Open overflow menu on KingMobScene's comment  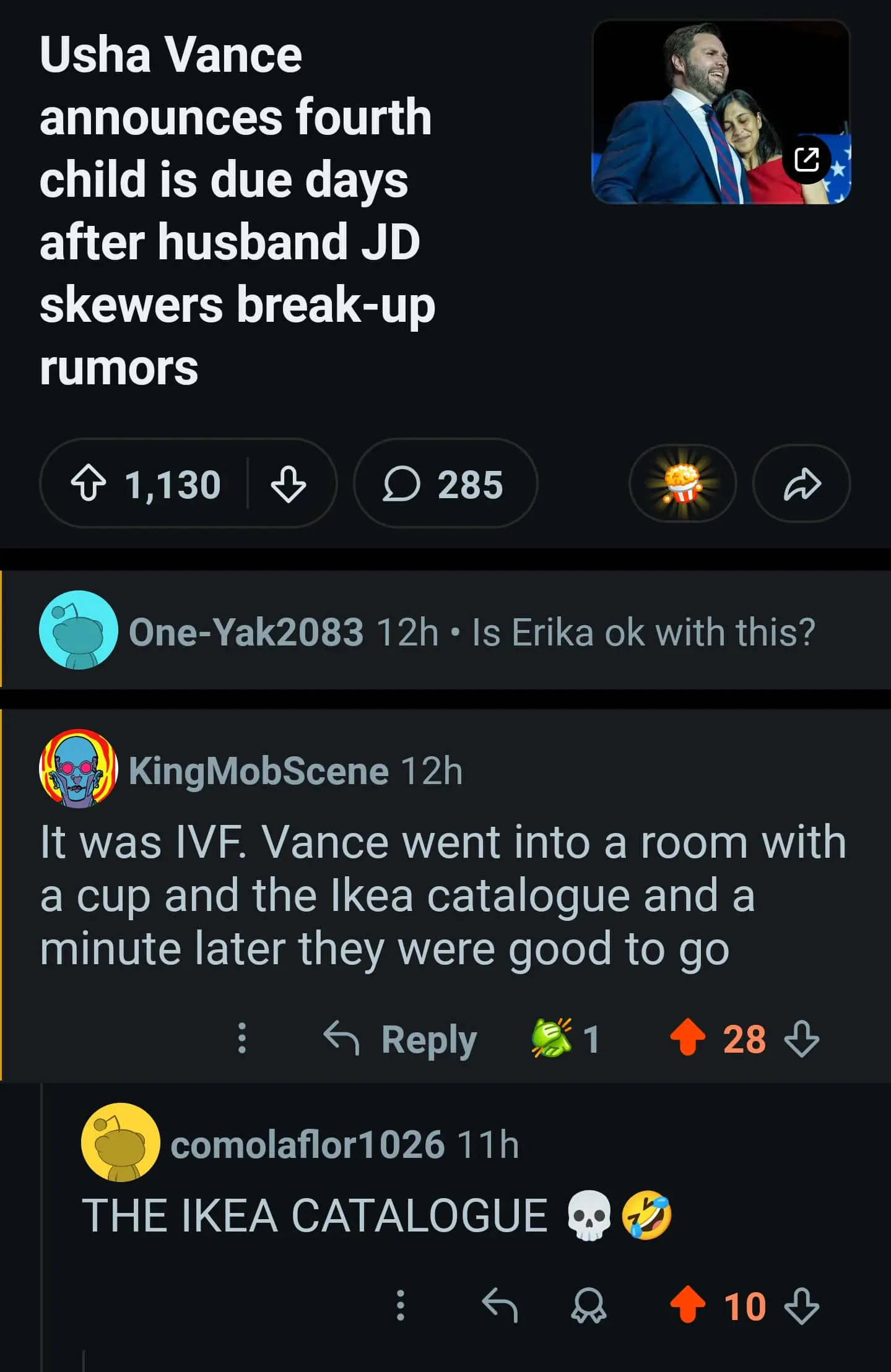click(x=243, y=1038)
